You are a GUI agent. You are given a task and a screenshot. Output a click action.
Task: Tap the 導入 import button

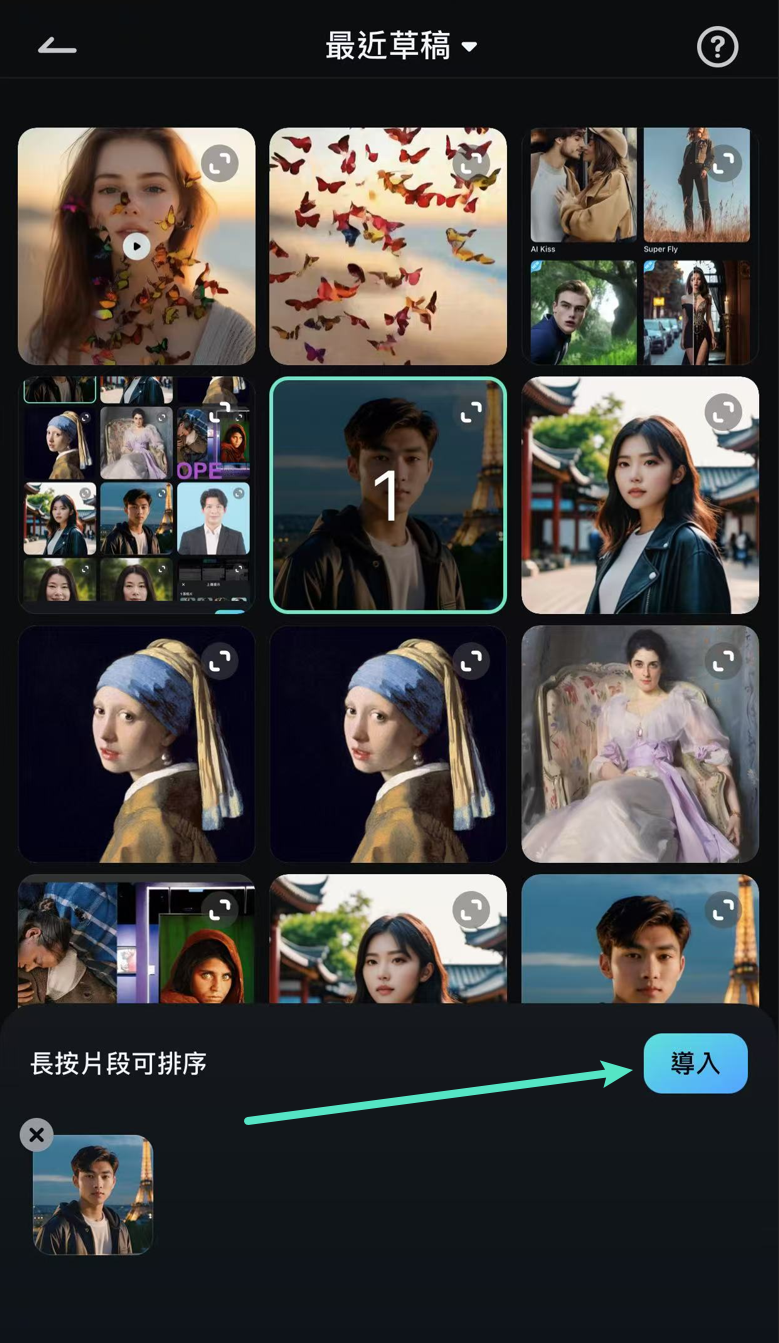(x=695, y=1063)
